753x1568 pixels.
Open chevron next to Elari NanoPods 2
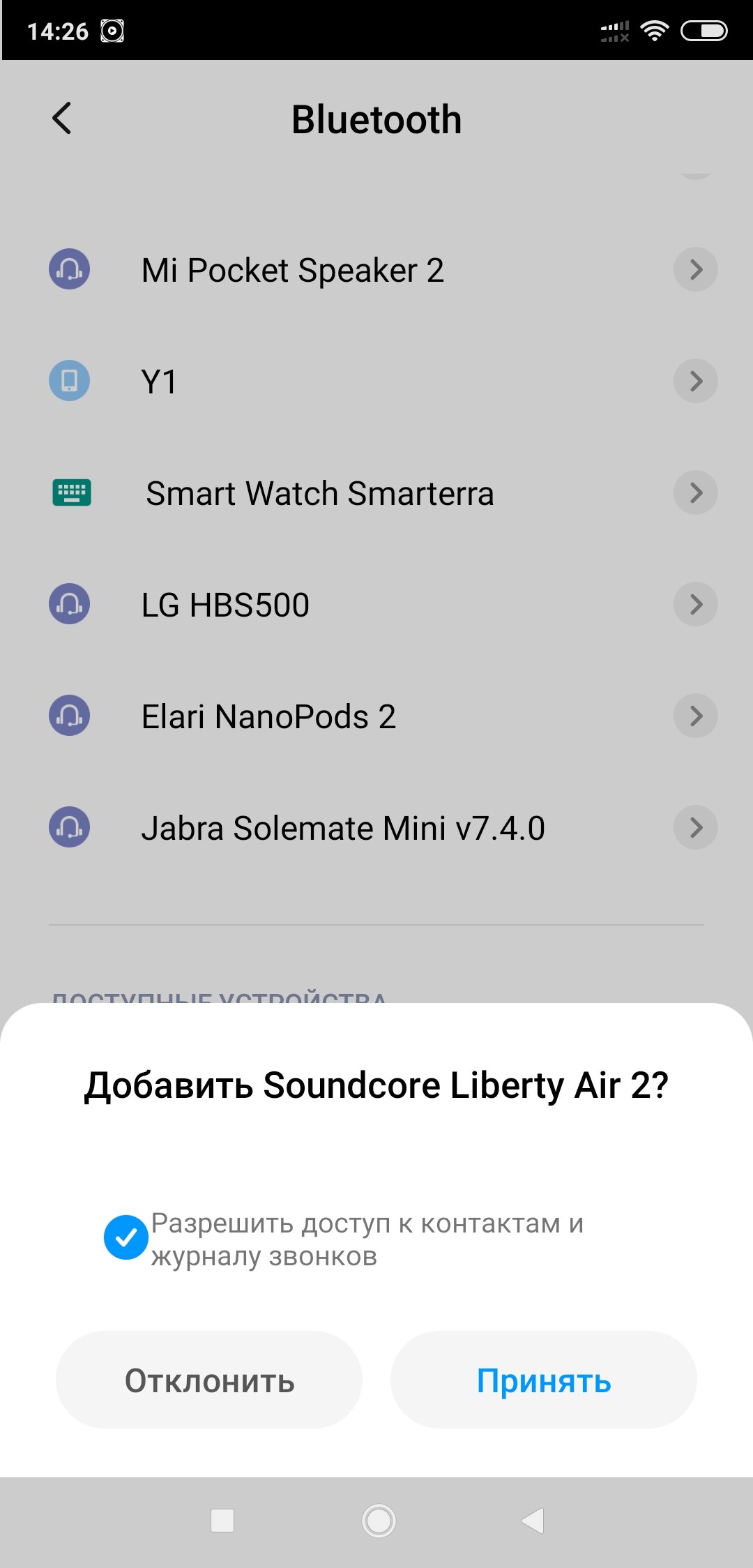[x=695, y=716]
